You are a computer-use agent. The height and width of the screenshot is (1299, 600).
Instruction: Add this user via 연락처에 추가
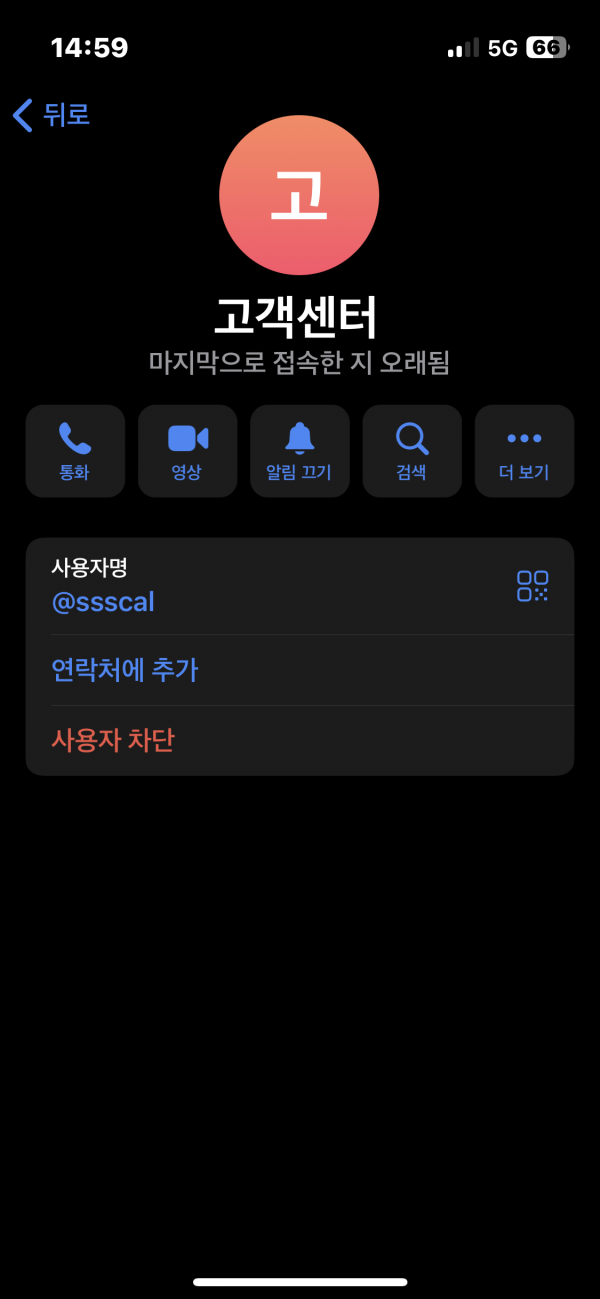[125, 670]
